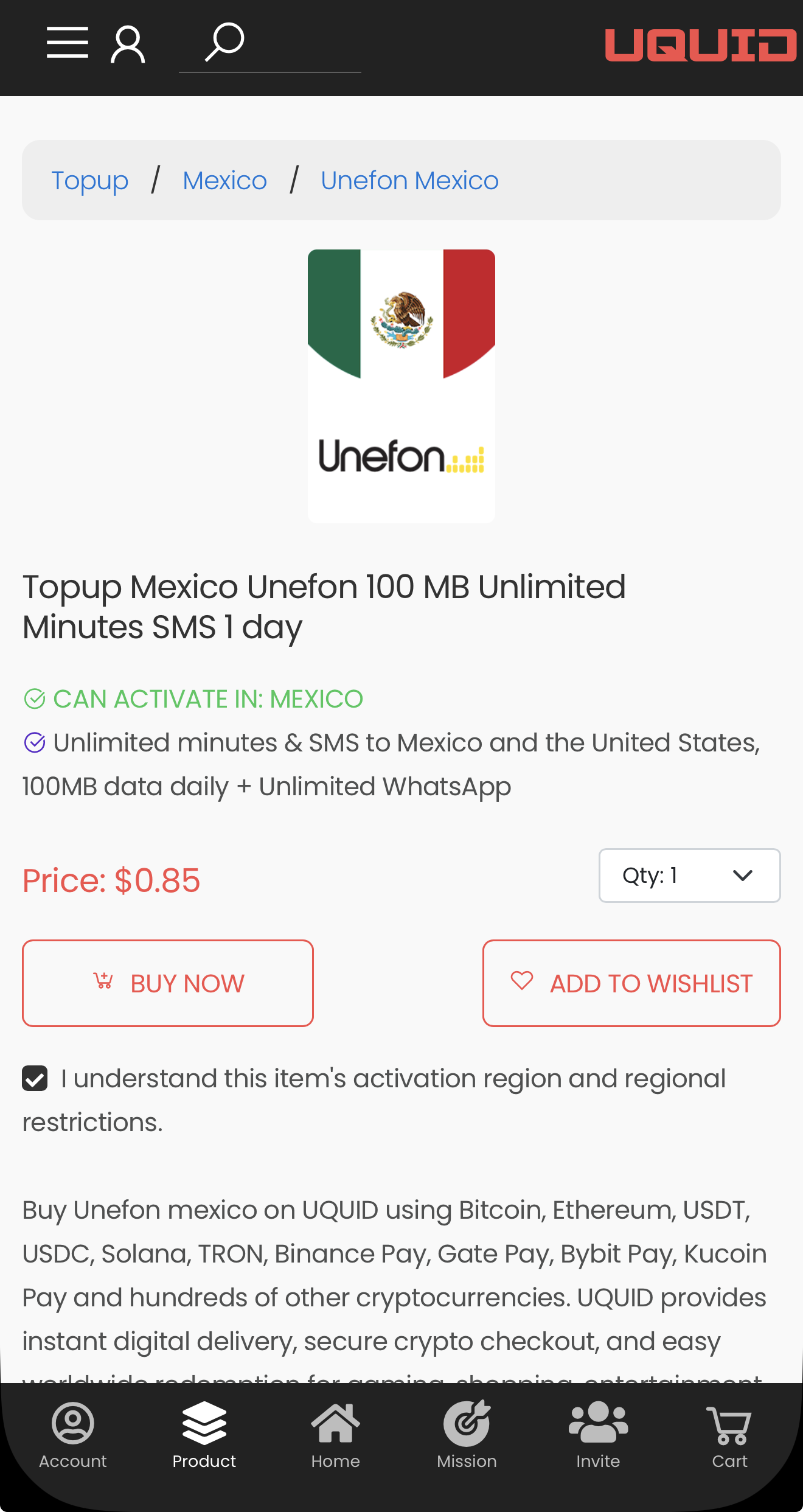The height and width of the screenshot is (1512, 803).
Task: Open the Topup breadcrumb link
Action: [90, 181]
